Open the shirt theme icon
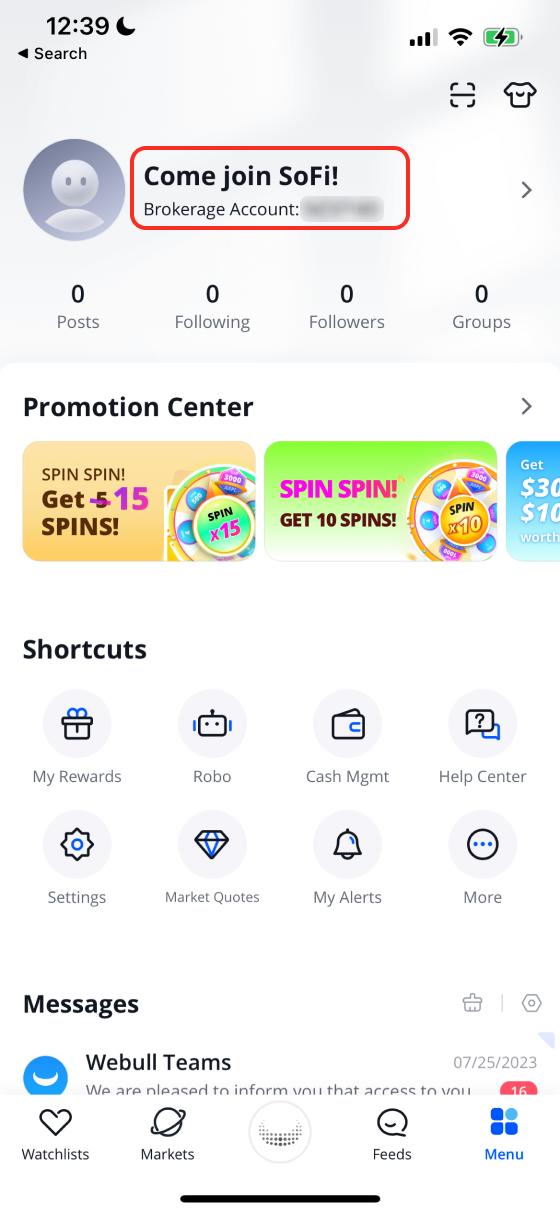The height and width of the screenshot is (1214, 560). 520,95
